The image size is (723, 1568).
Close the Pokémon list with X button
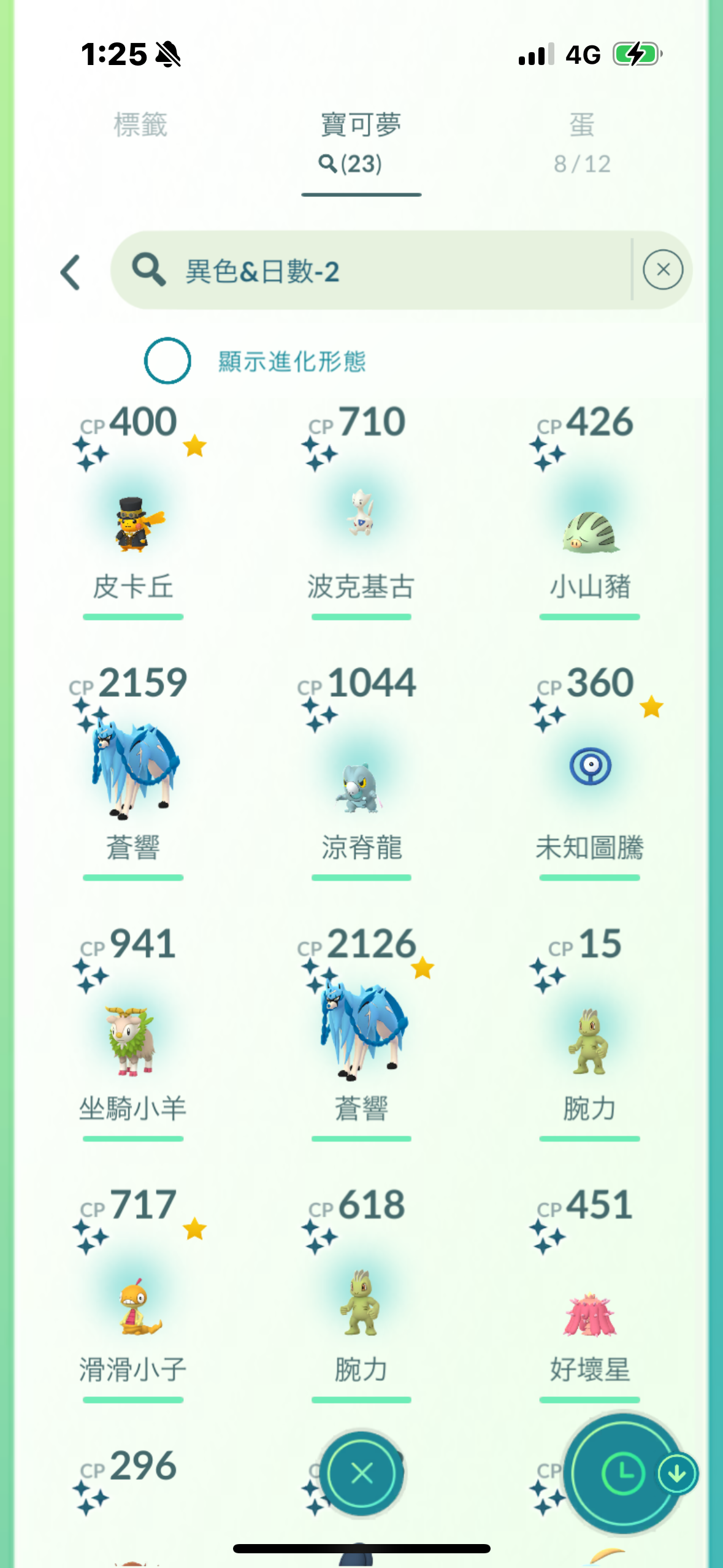point(361,1473)
